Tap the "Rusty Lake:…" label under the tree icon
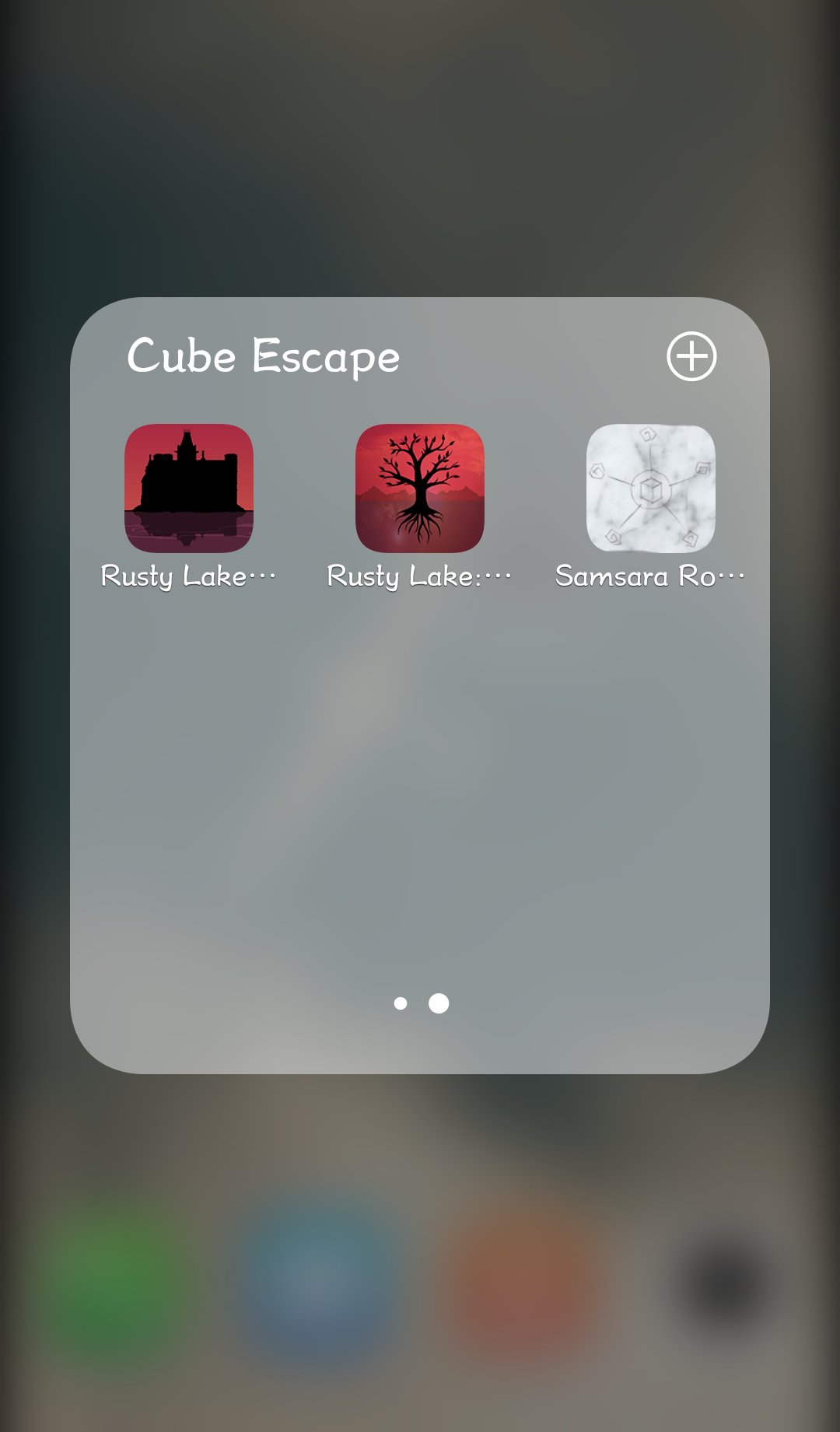This screenshot has height=1432, width=840. [418, 576]
